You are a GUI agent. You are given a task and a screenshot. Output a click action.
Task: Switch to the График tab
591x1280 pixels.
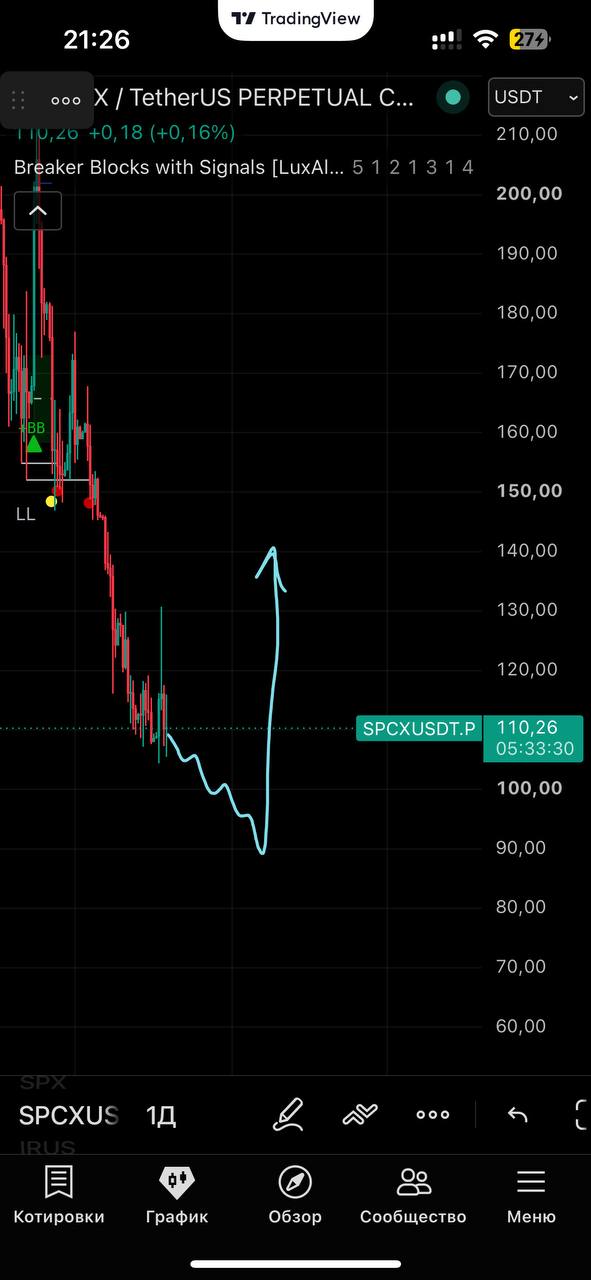click(177, 1195)
